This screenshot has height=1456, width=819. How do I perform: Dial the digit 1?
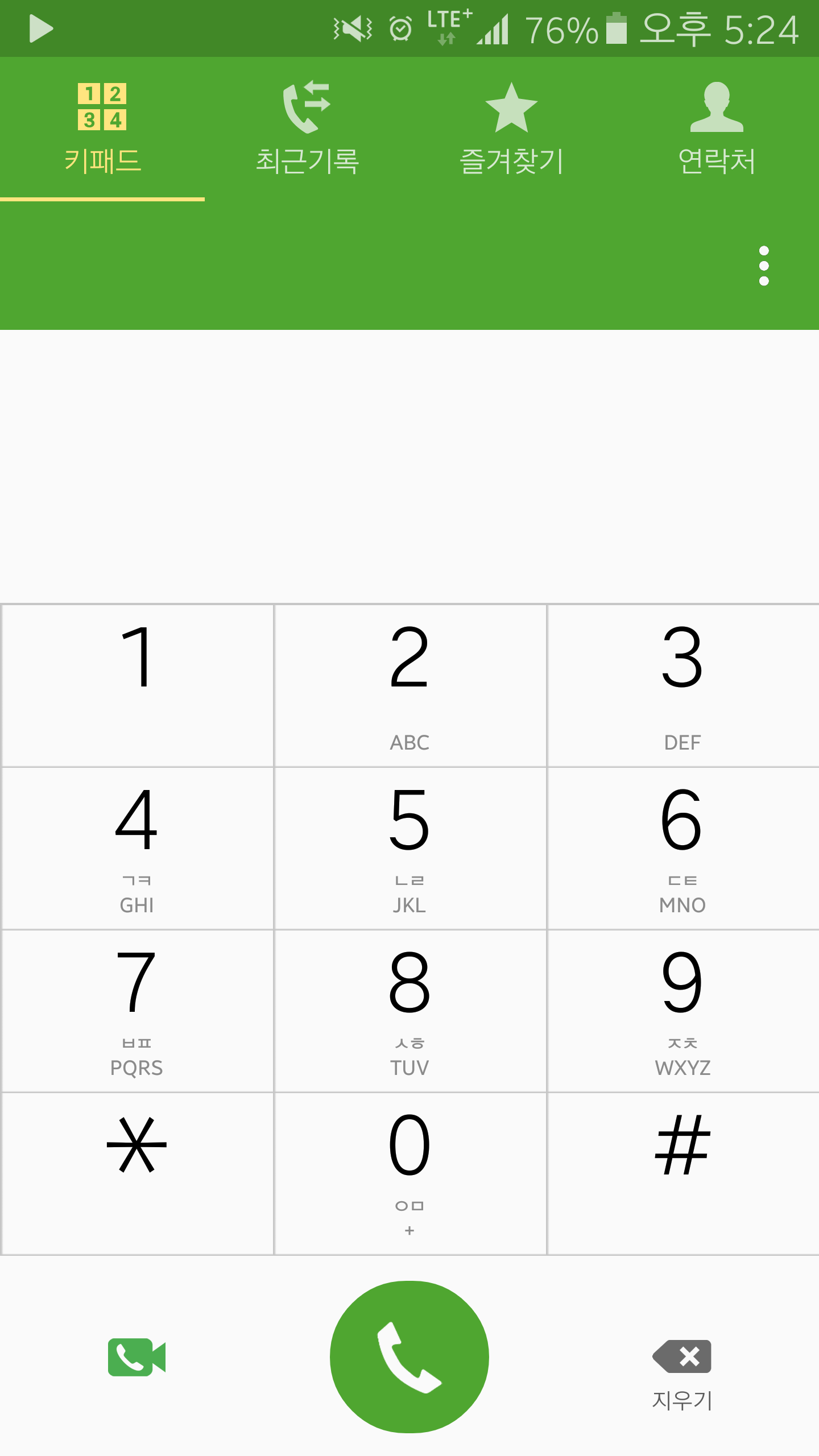(136, 685)
